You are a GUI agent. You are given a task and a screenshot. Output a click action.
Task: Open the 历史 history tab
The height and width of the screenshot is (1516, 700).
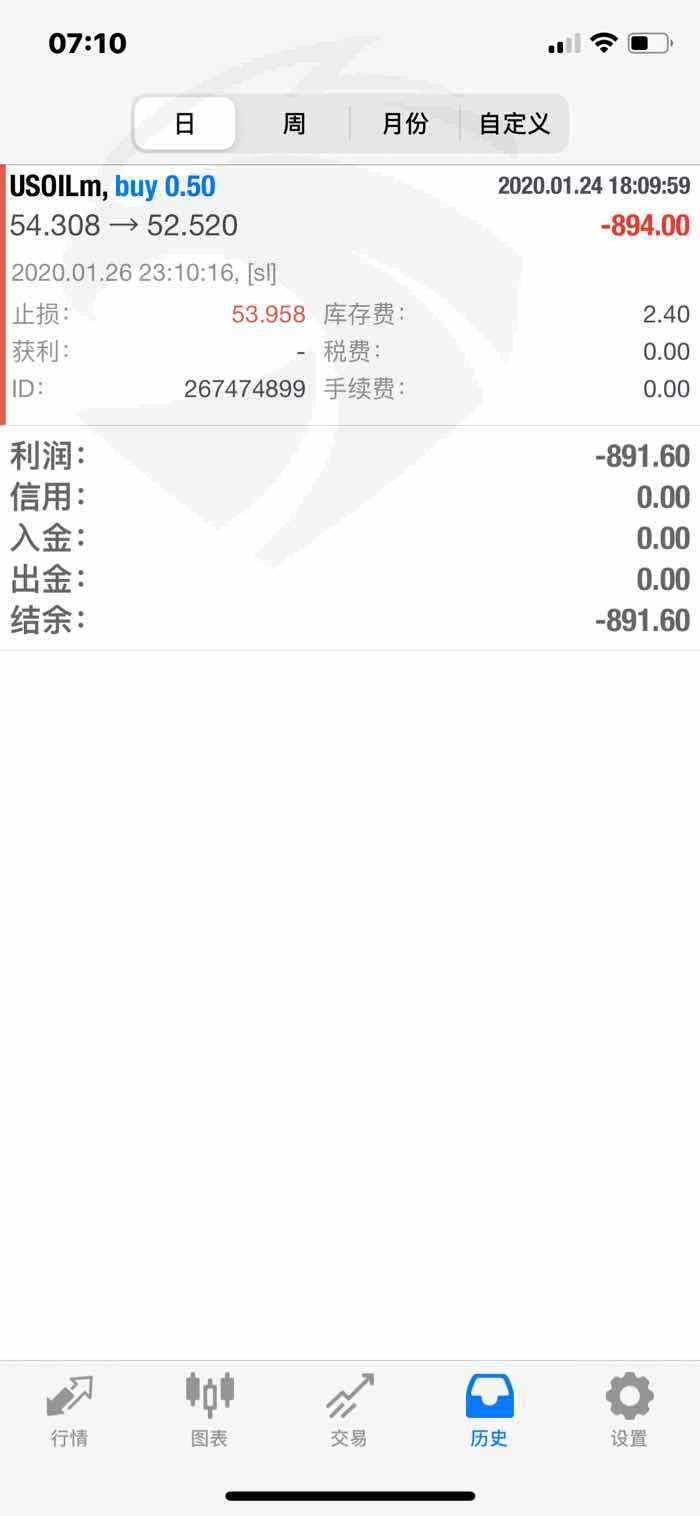click(x=490, y=1411)
